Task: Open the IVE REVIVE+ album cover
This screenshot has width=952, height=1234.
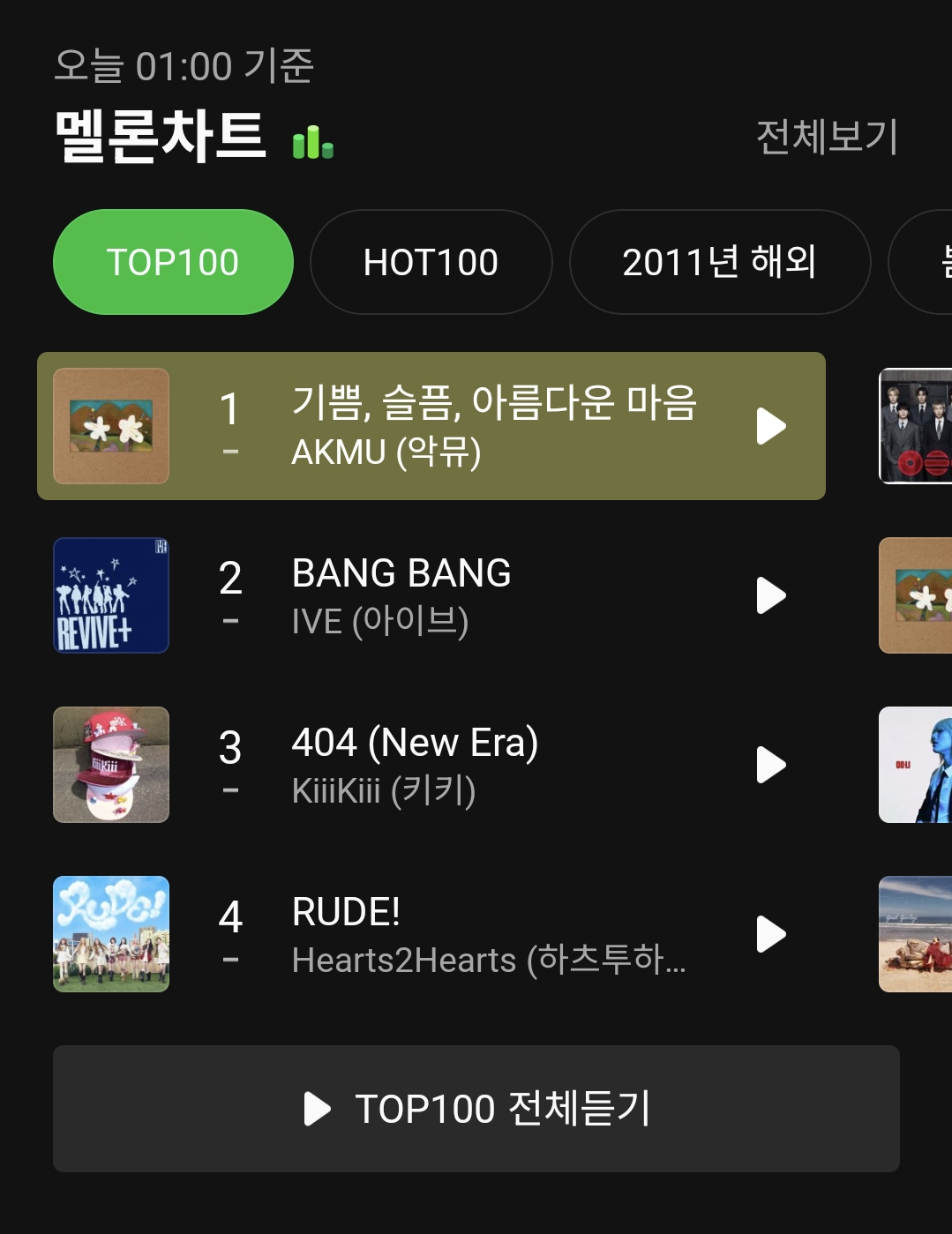Action: click(x=110, y=595)
